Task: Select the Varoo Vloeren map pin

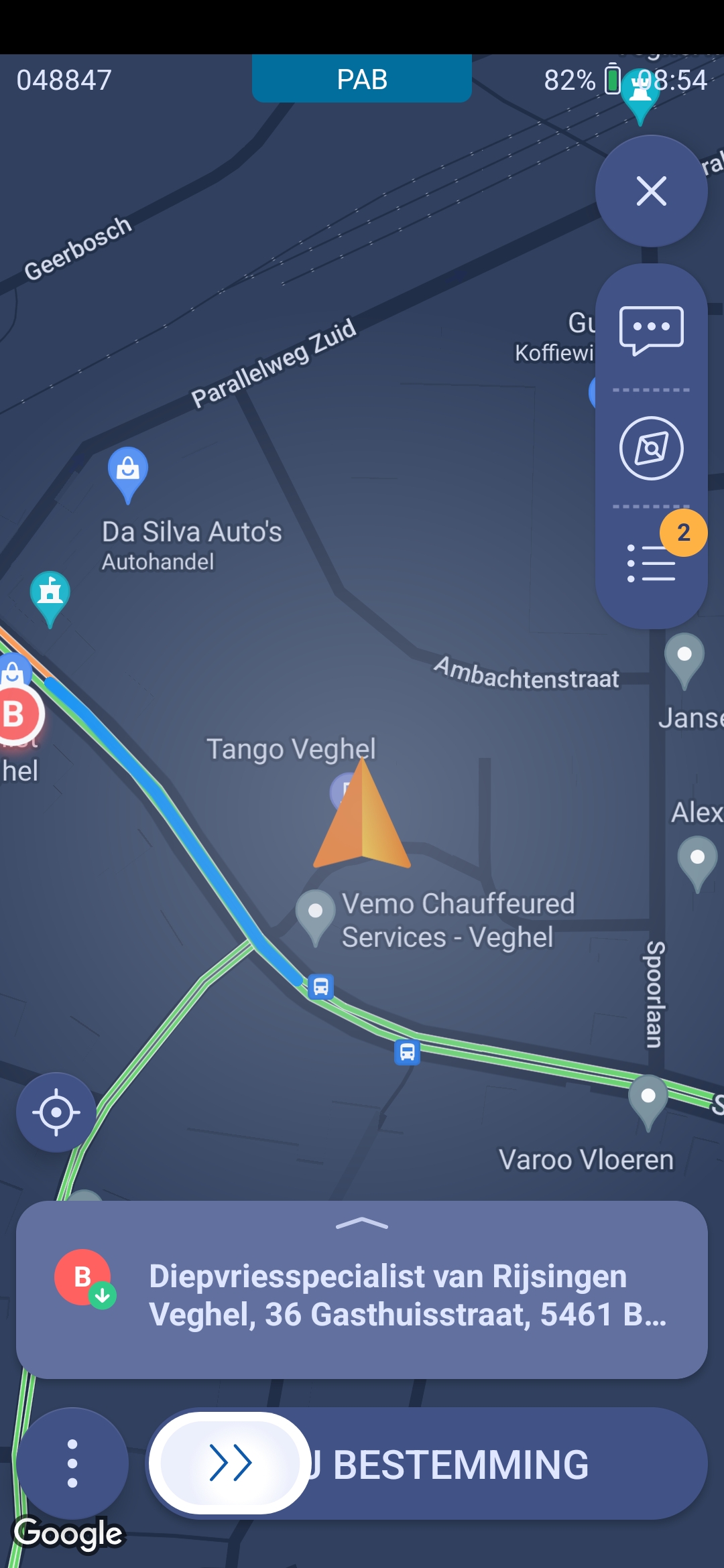Action: 648,1100
